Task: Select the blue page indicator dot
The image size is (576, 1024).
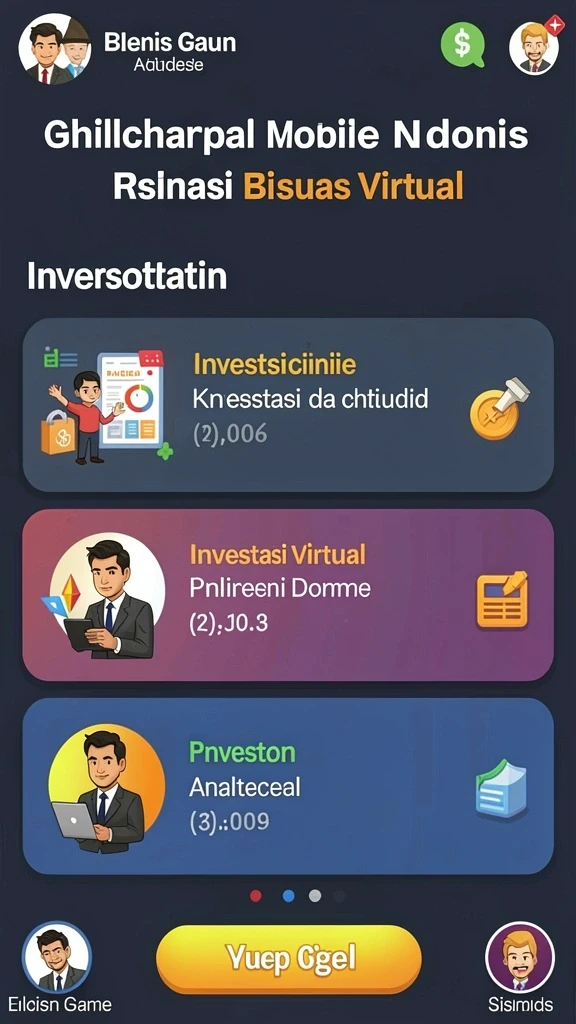Action: coord(288,896)
